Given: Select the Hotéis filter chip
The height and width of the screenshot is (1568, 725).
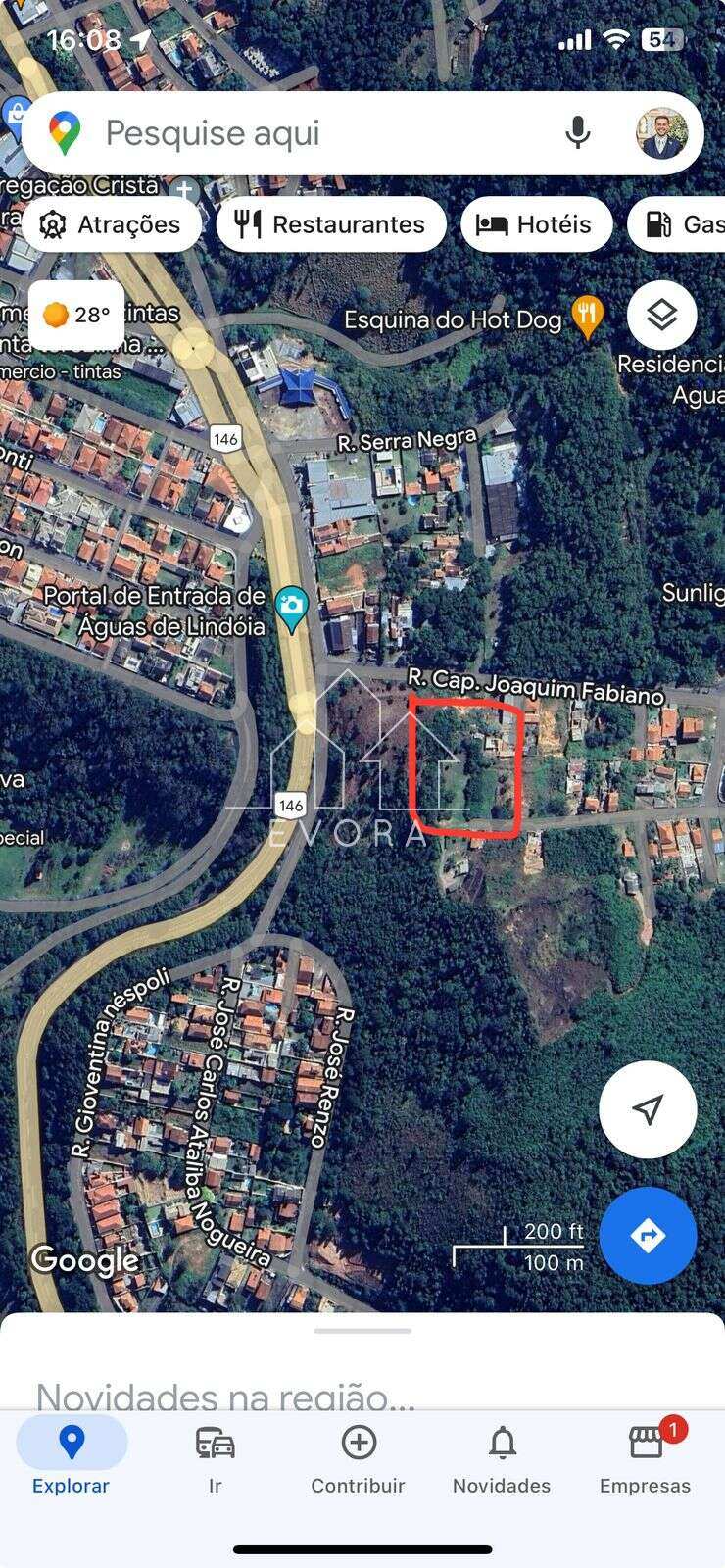Looking at the screenshot, I should (x=536, y=224).
